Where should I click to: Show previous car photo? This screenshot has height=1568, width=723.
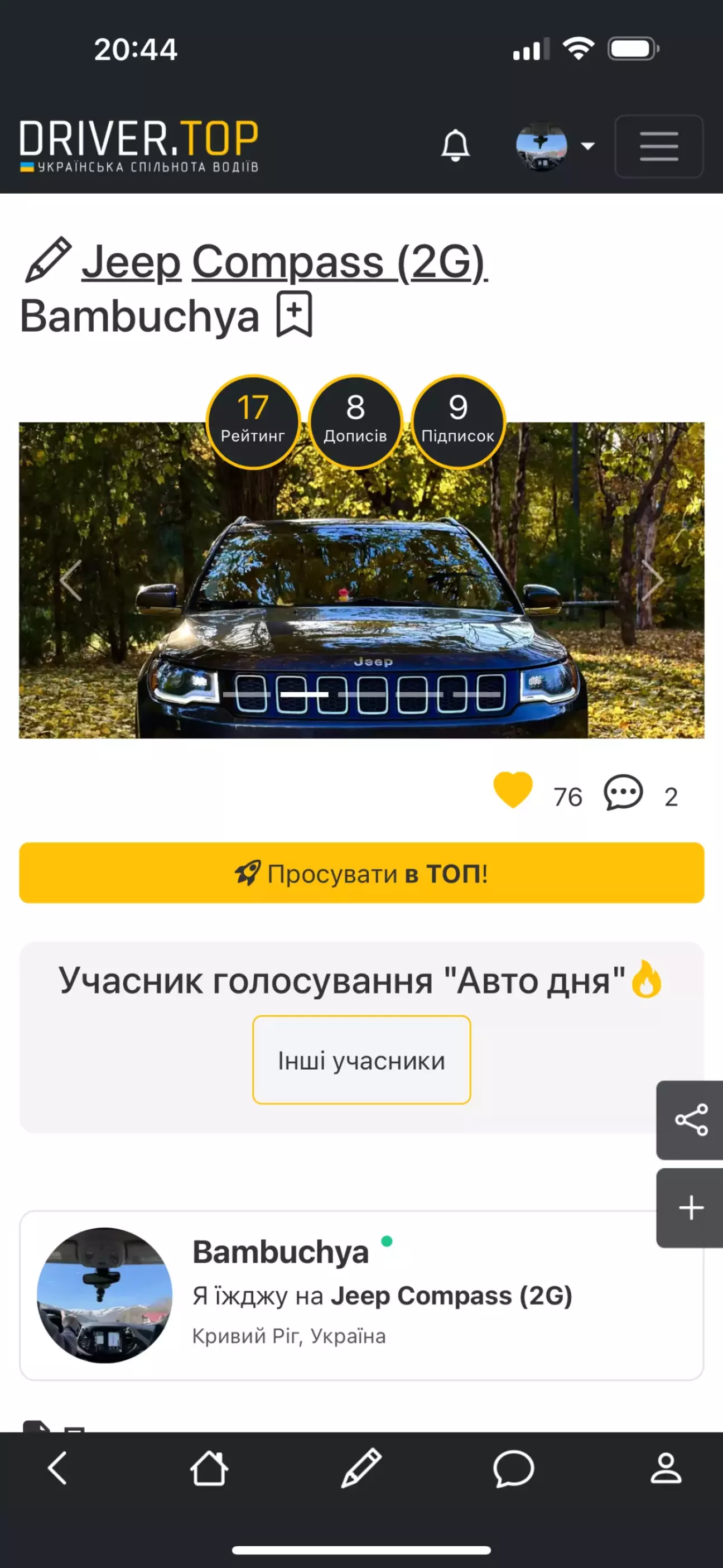pyautogui.click(x=71, y=580)
